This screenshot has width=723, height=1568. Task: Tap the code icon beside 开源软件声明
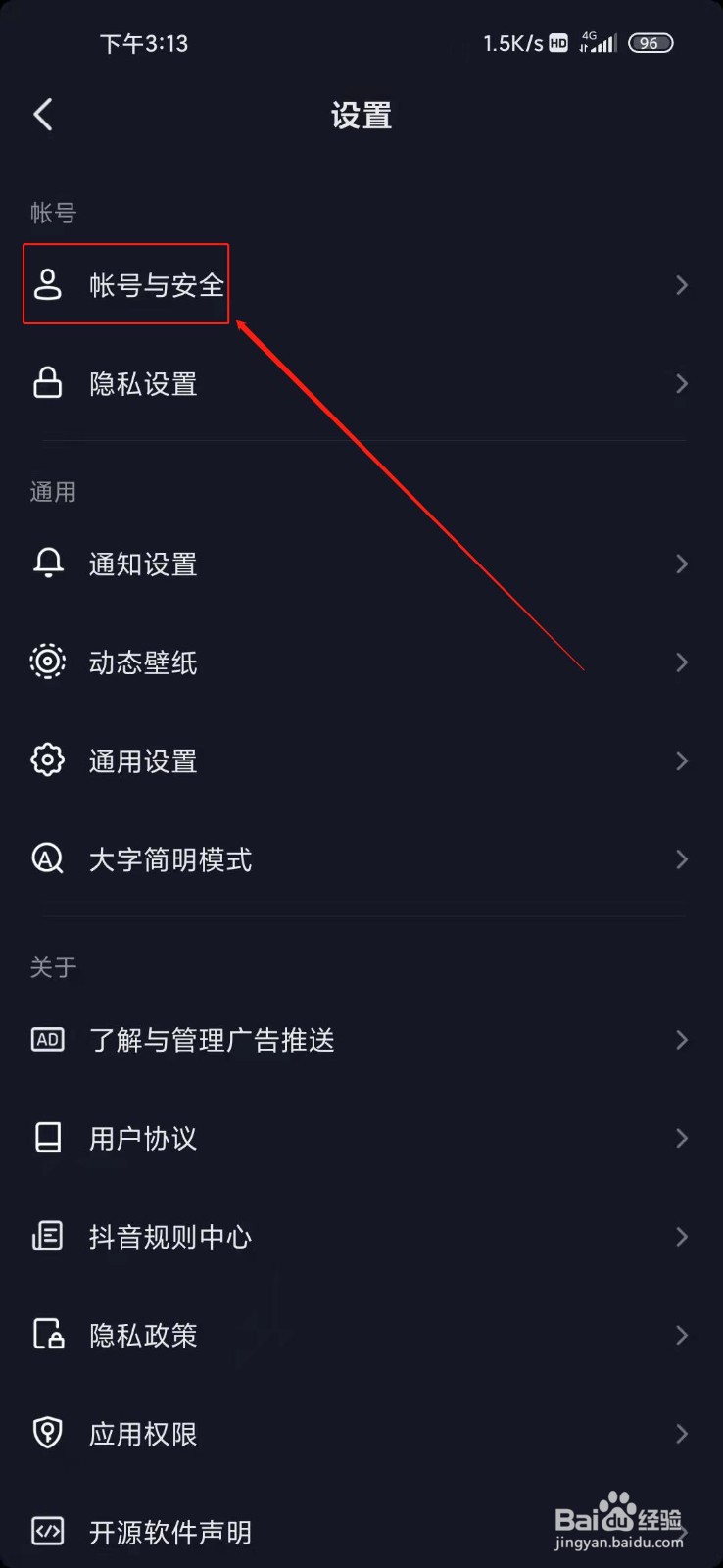pyautogui.click(x=47, y=1533)
